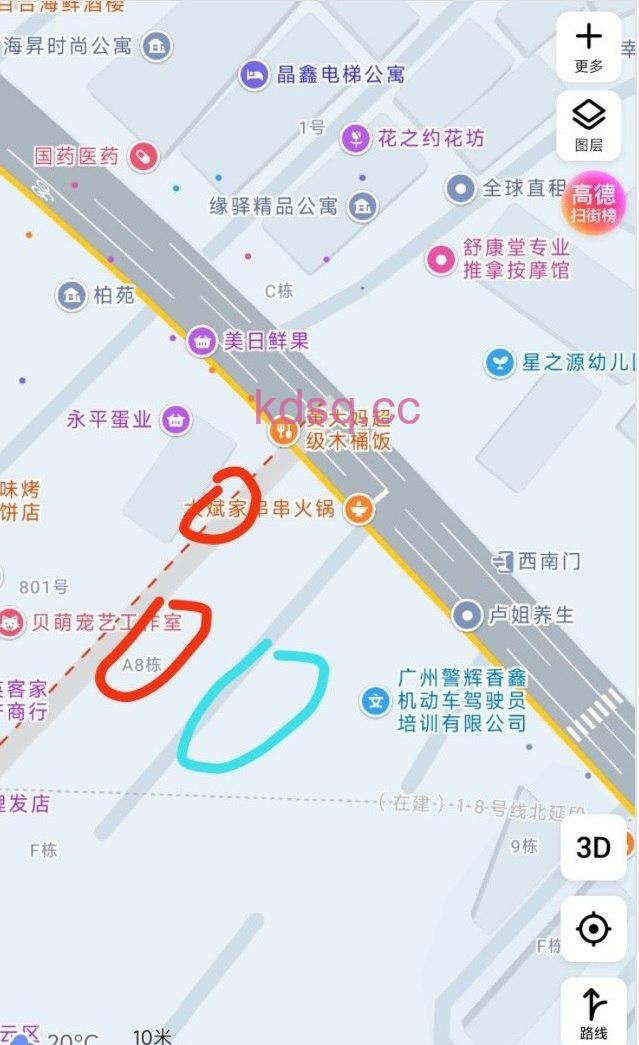Open the 图层 map layers panel
This screenshot has width=639, height=1045.
tap(588, 124)
